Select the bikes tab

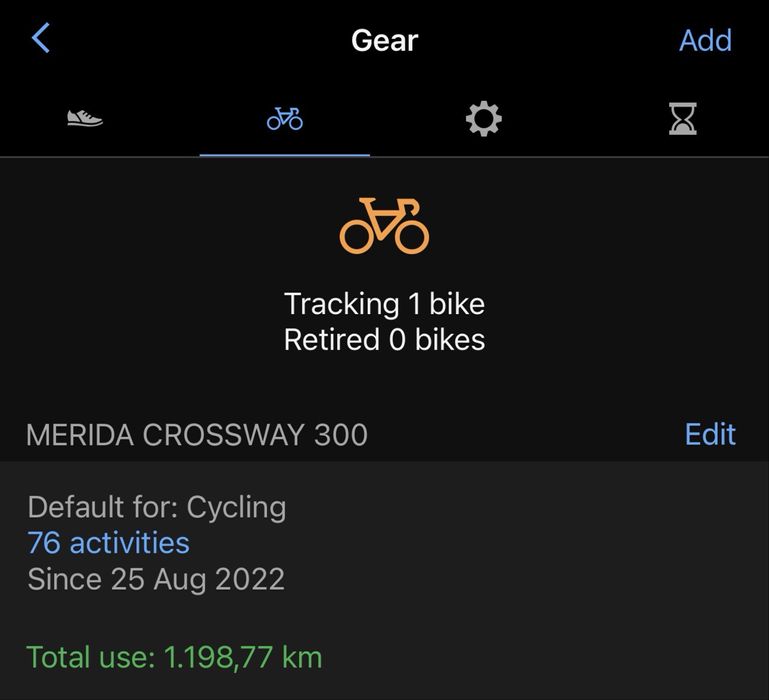(285, 120)
